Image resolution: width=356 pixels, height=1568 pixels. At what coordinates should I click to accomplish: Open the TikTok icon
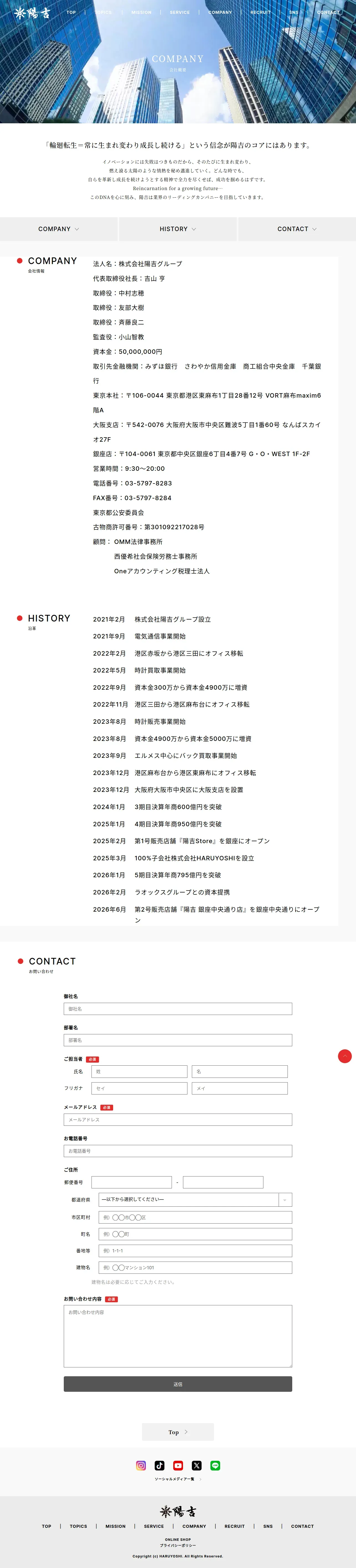160,1466
